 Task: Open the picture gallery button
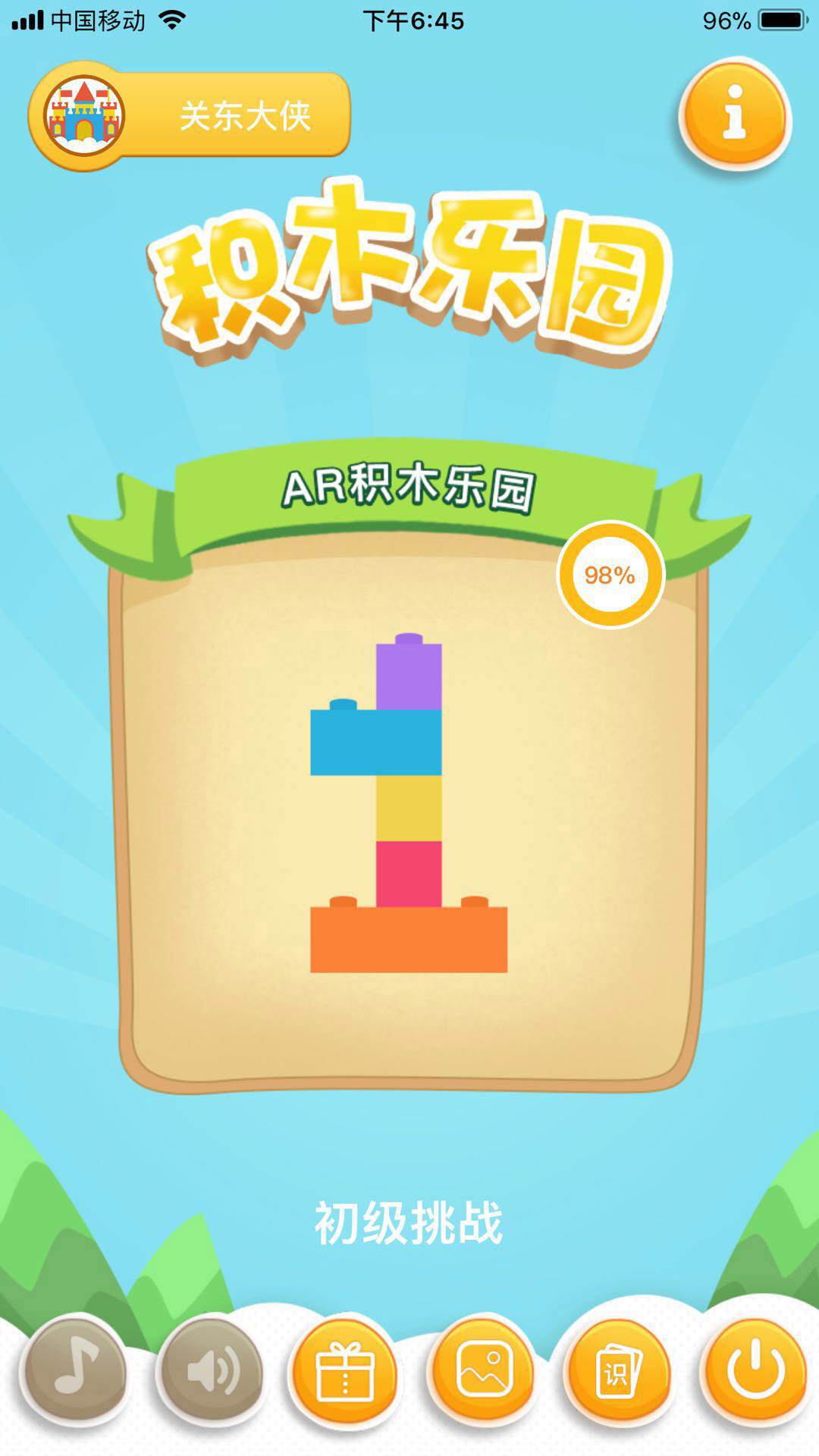point(484,1371)
